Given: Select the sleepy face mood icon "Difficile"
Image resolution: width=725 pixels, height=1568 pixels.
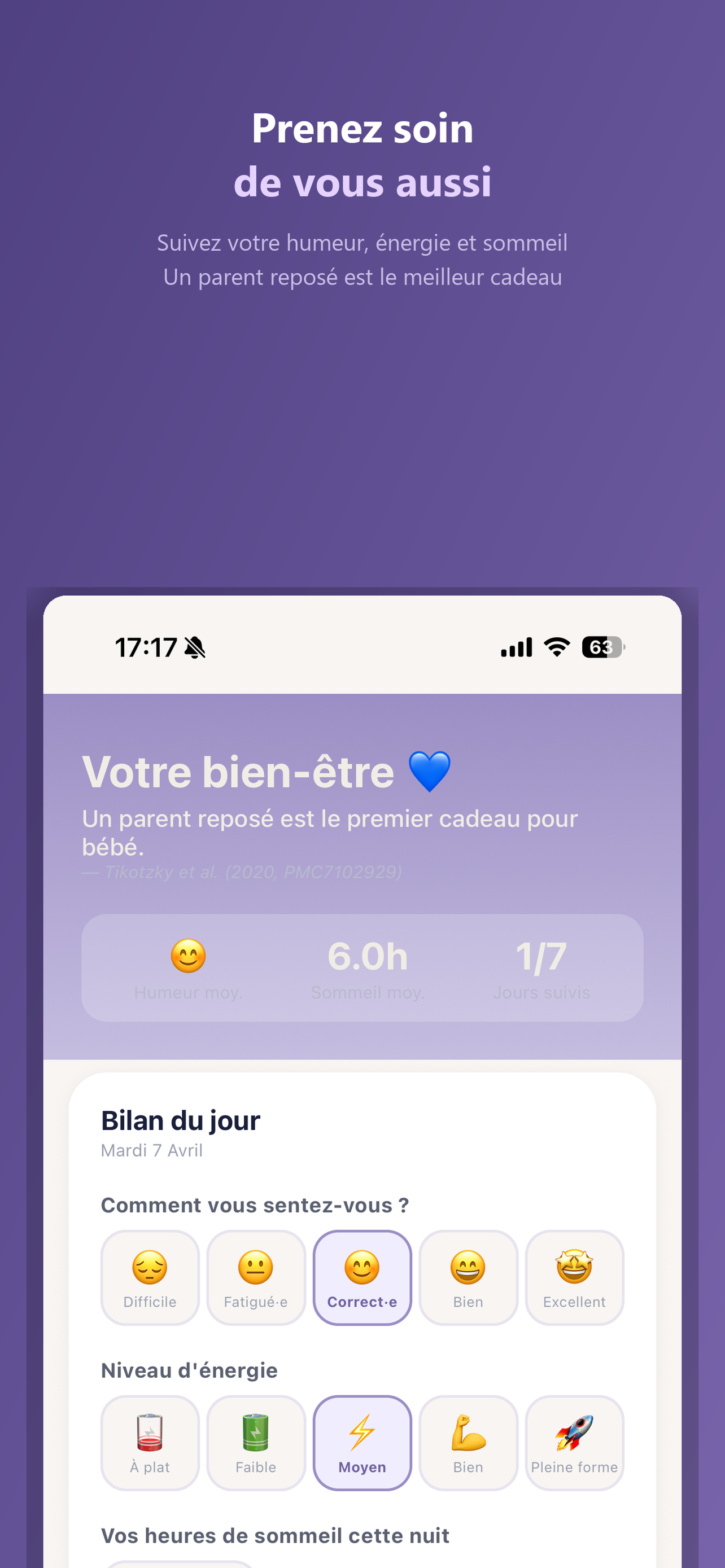Looking at the screenshot, I should (150, 1277).
